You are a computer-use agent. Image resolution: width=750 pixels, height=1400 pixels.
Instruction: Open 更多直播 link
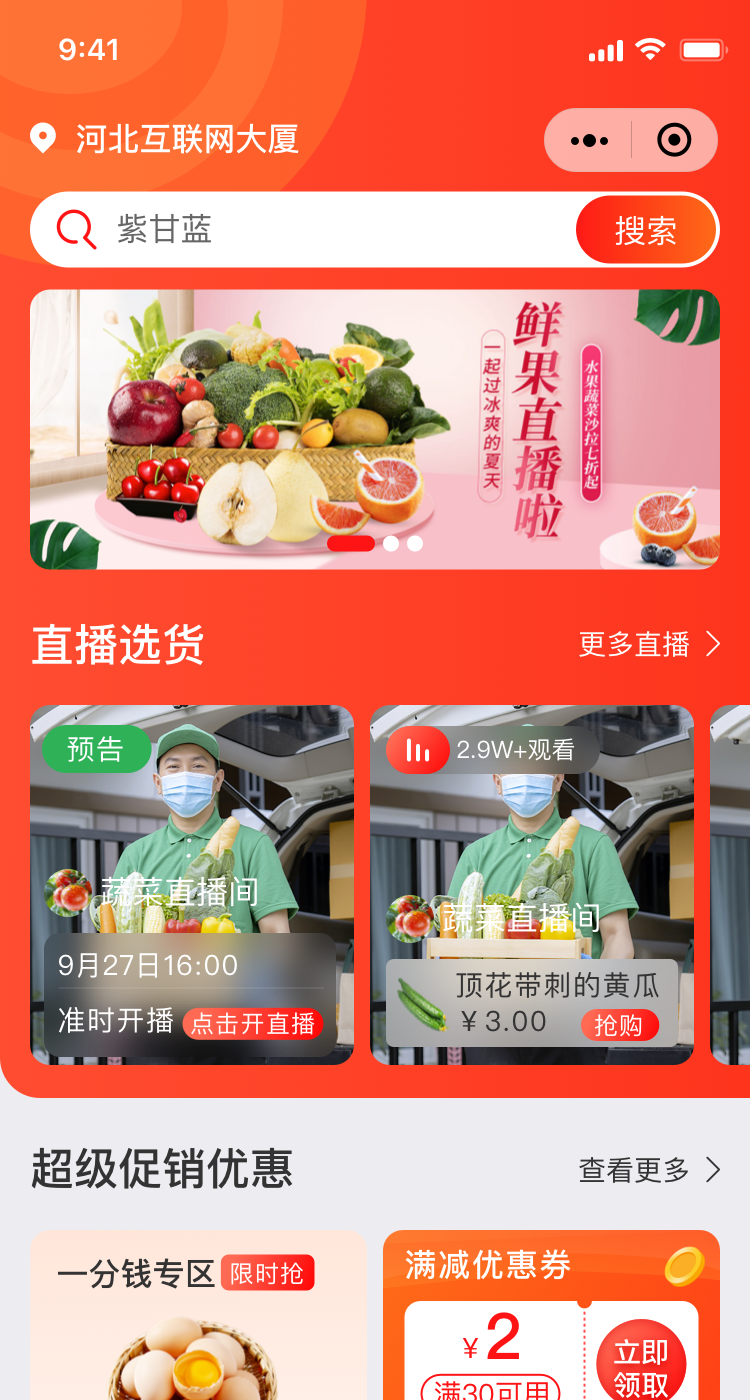(x=649, y=645)
